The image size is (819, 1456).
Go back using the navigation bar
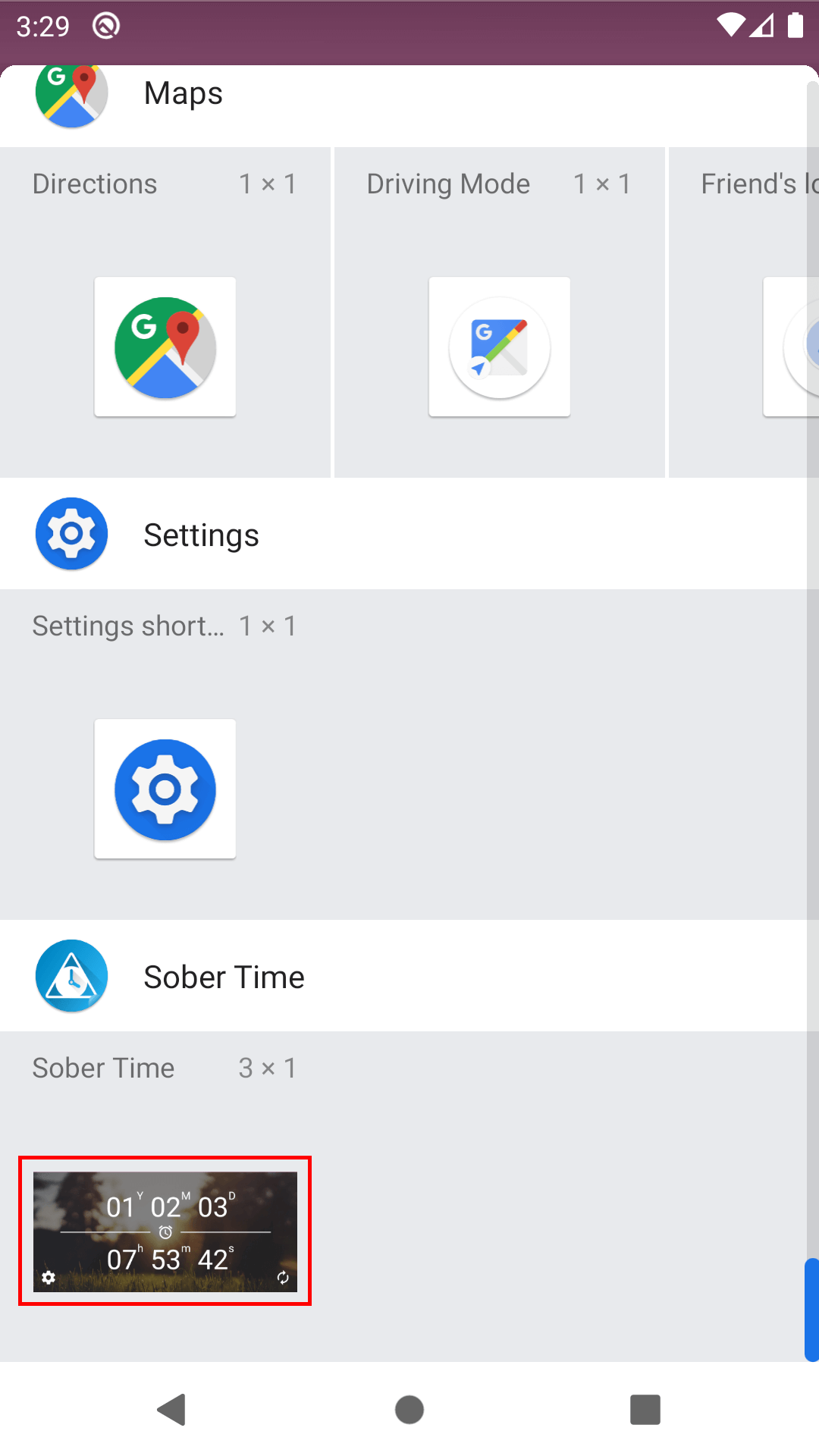[172, 1410]
